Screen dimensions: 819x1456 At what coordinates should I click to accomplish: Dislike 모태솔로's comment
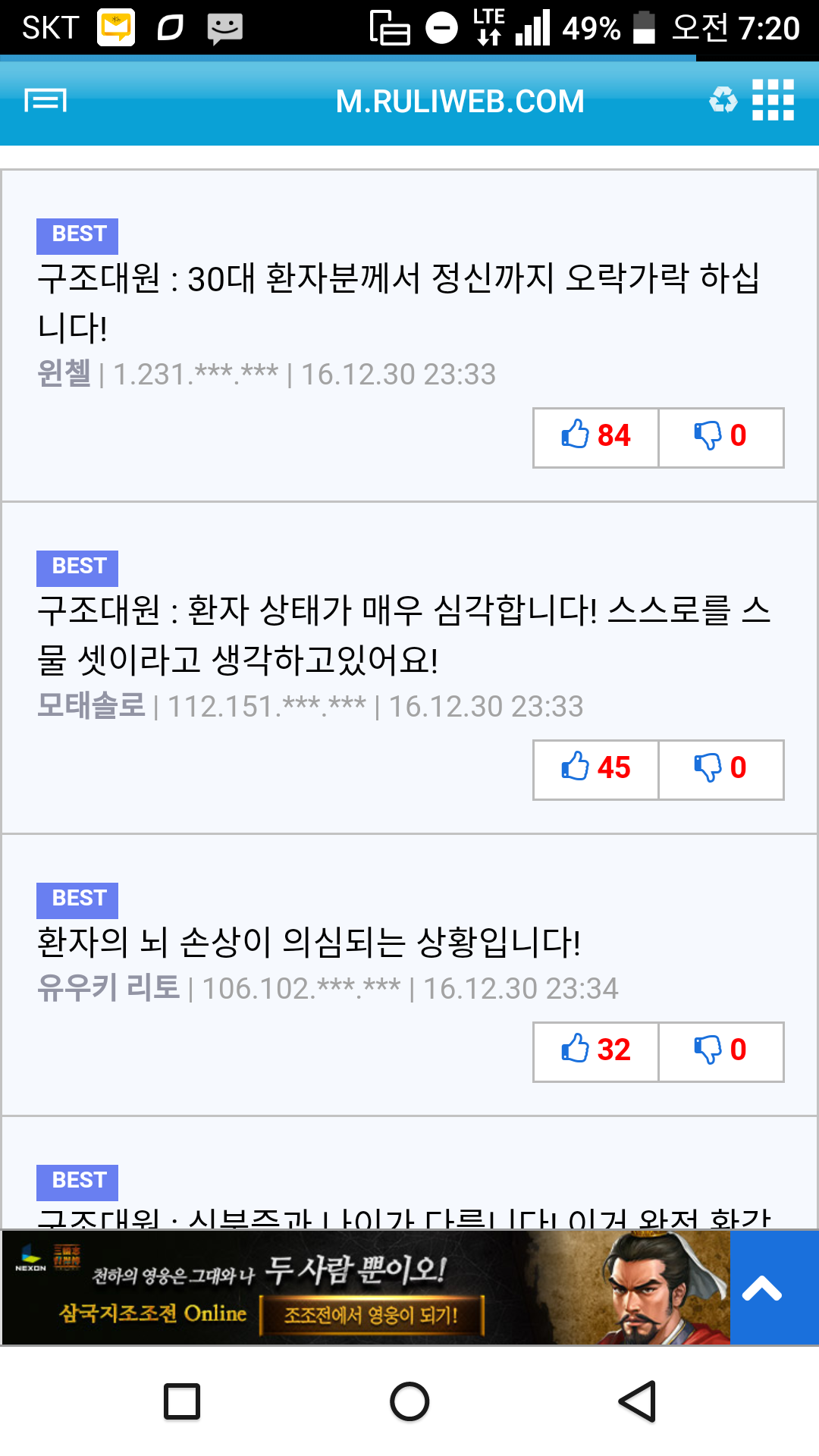pyautogui.click(x=720, y=769)
